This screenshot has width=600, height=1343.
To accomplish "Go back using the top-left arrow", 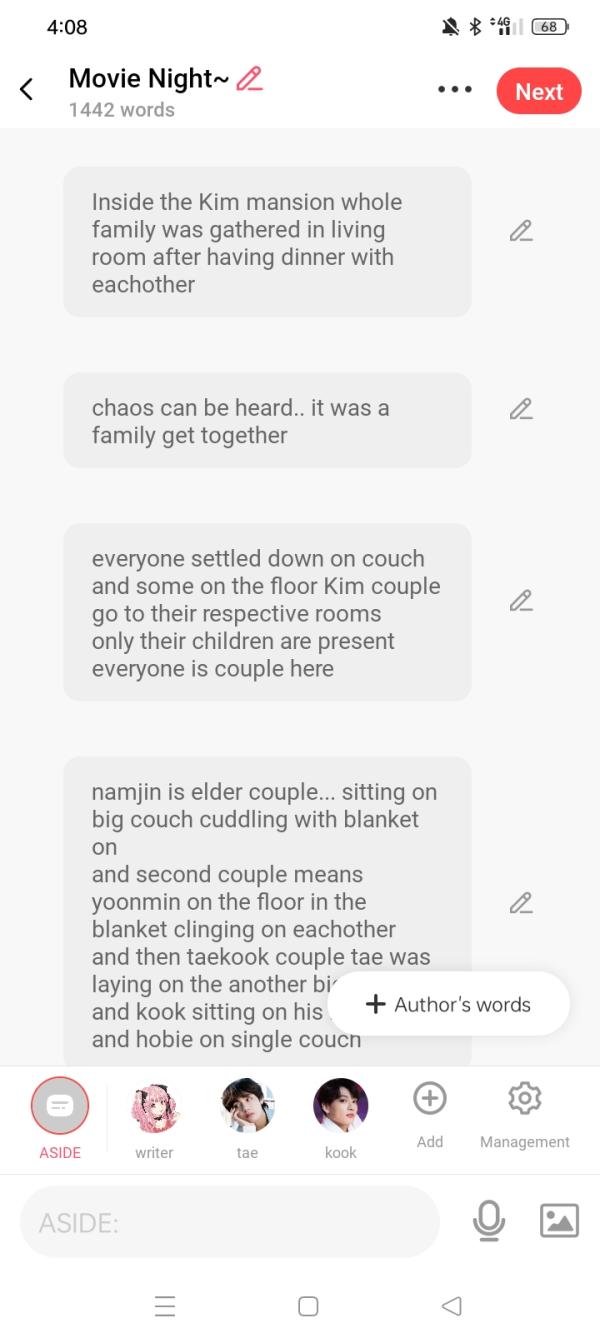I will tap(27, 90).
